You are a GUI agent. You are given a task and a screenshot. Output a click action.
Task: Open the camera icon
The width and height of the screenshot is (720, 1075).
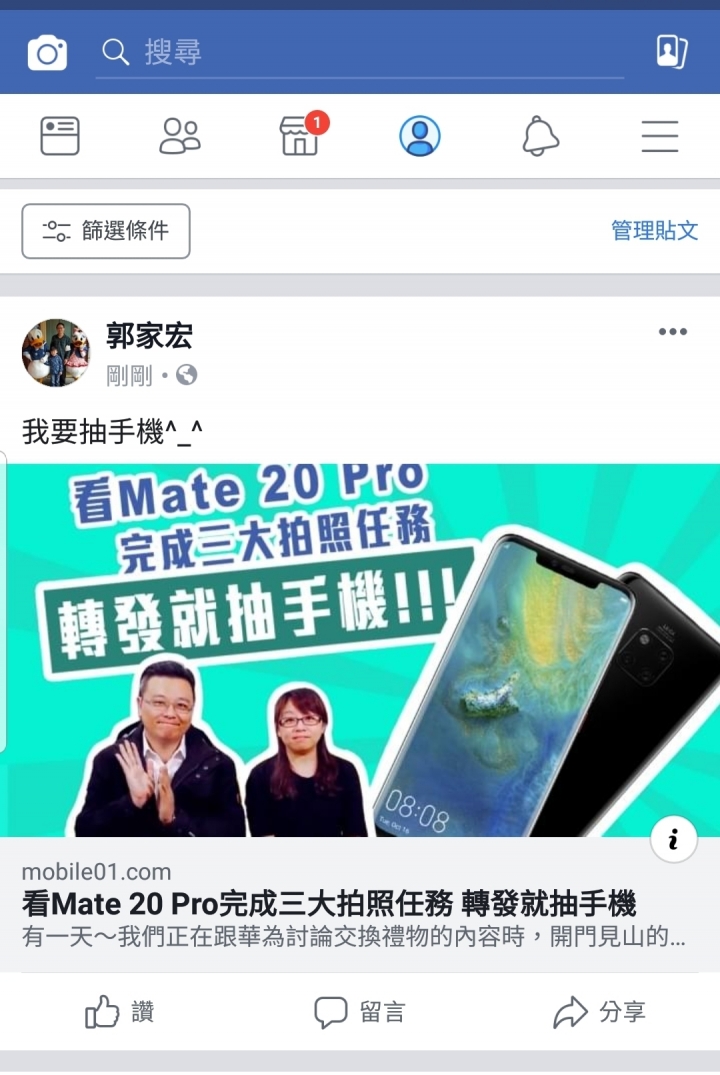click(47, 52)
